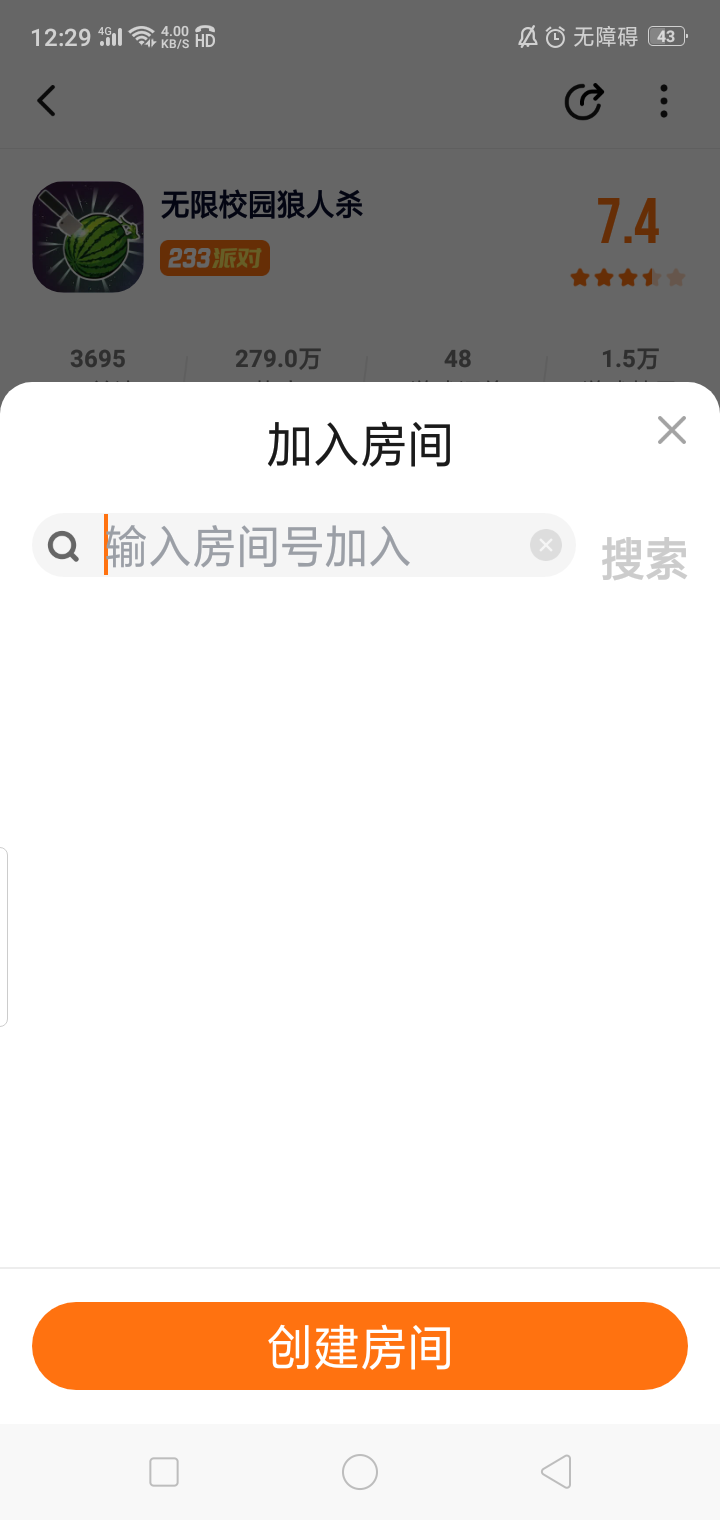Tap the 创建房间 button
Screen dimensions: 720x1520
(x=360, y=1346)
